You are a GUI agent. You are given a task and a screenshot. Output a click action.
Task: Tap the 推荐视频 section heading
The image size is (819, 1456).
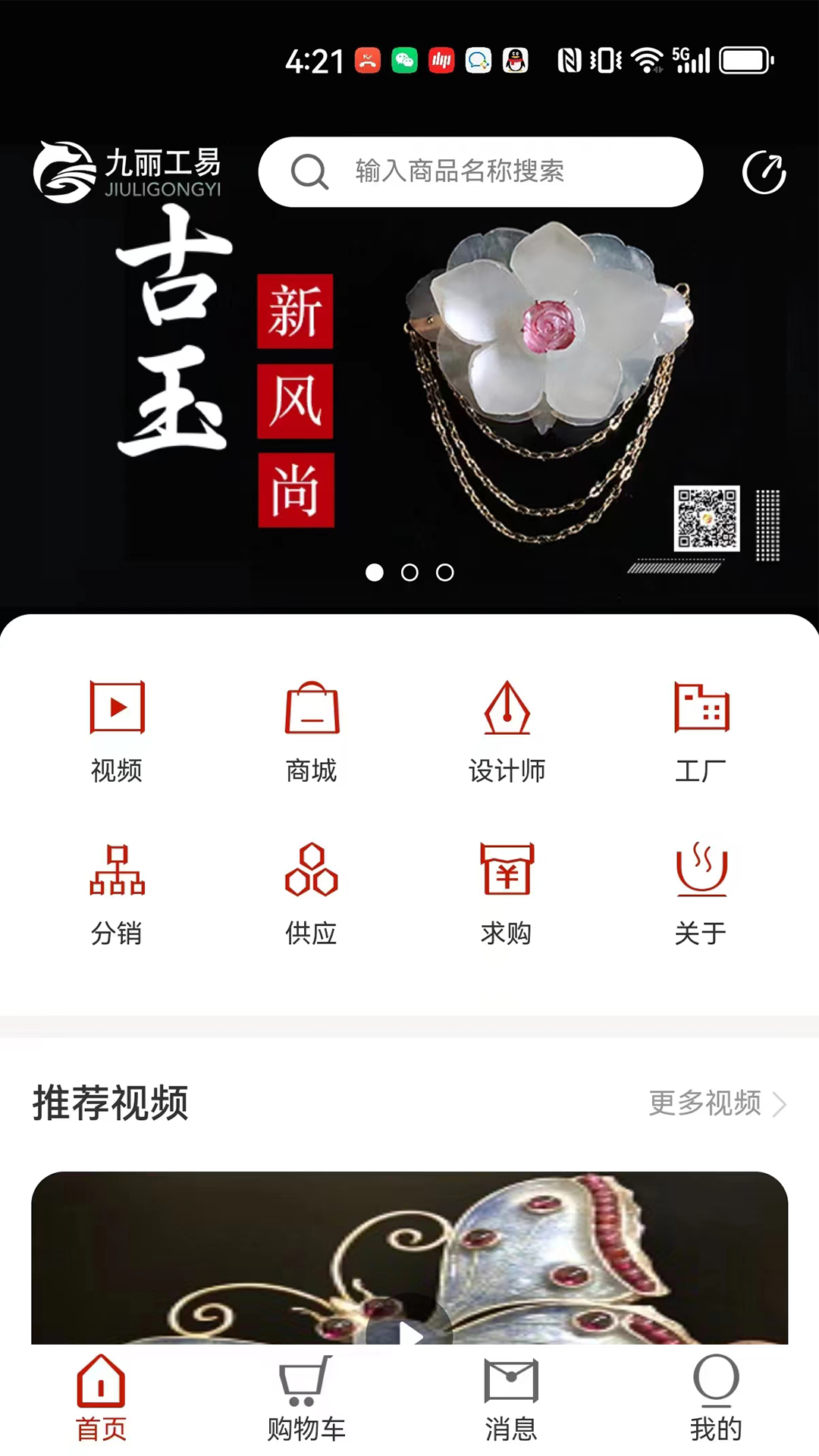109,1105
